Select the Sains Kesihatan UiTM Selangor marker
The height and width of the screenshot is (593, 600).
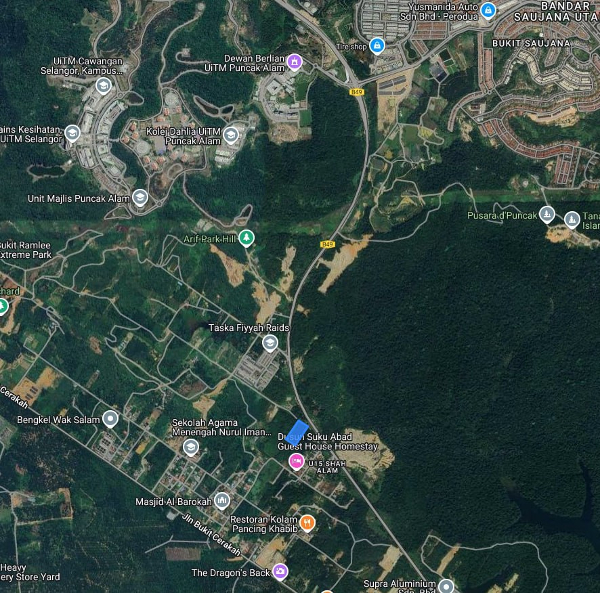(x=72, y=133)
